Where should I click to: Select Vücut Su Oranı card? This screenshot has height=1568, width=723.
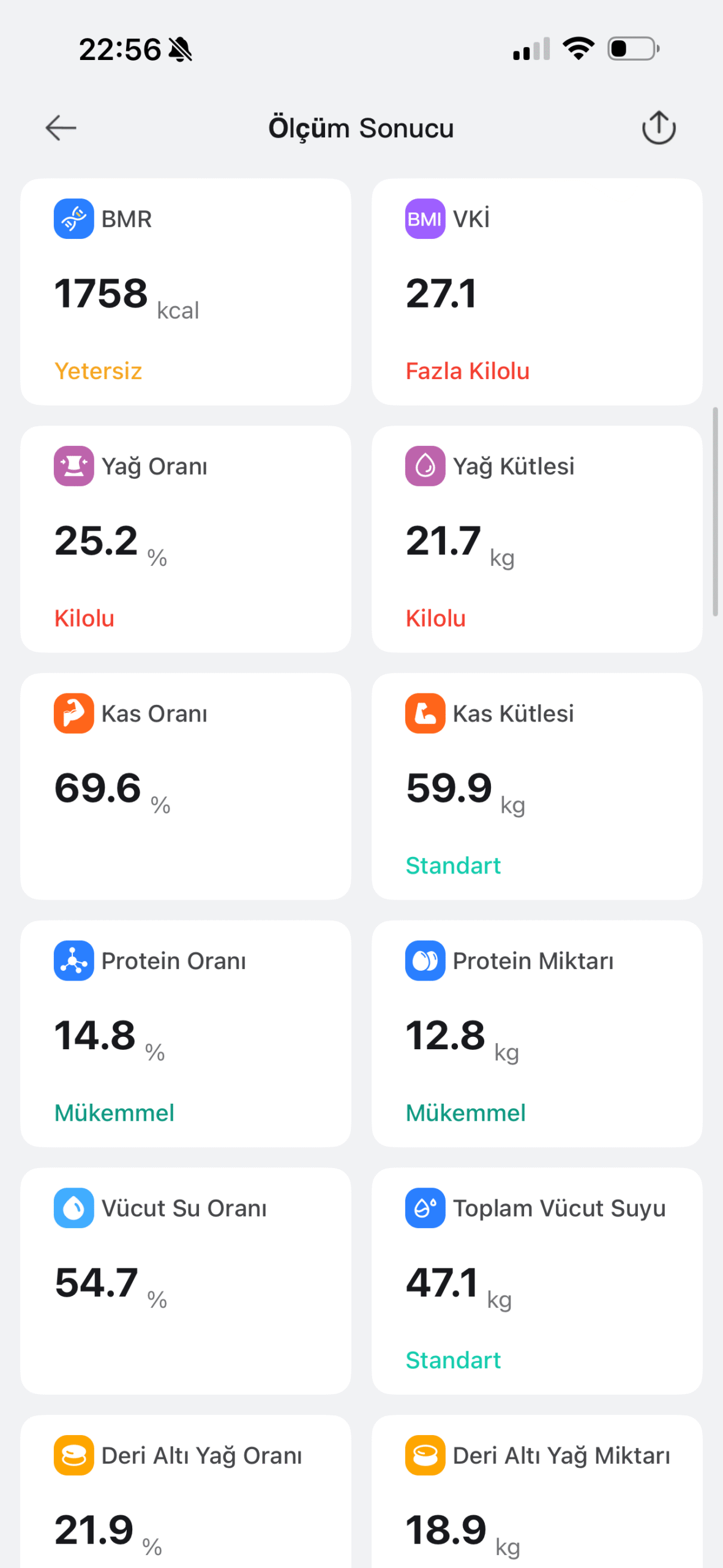tap(185, 1281)
